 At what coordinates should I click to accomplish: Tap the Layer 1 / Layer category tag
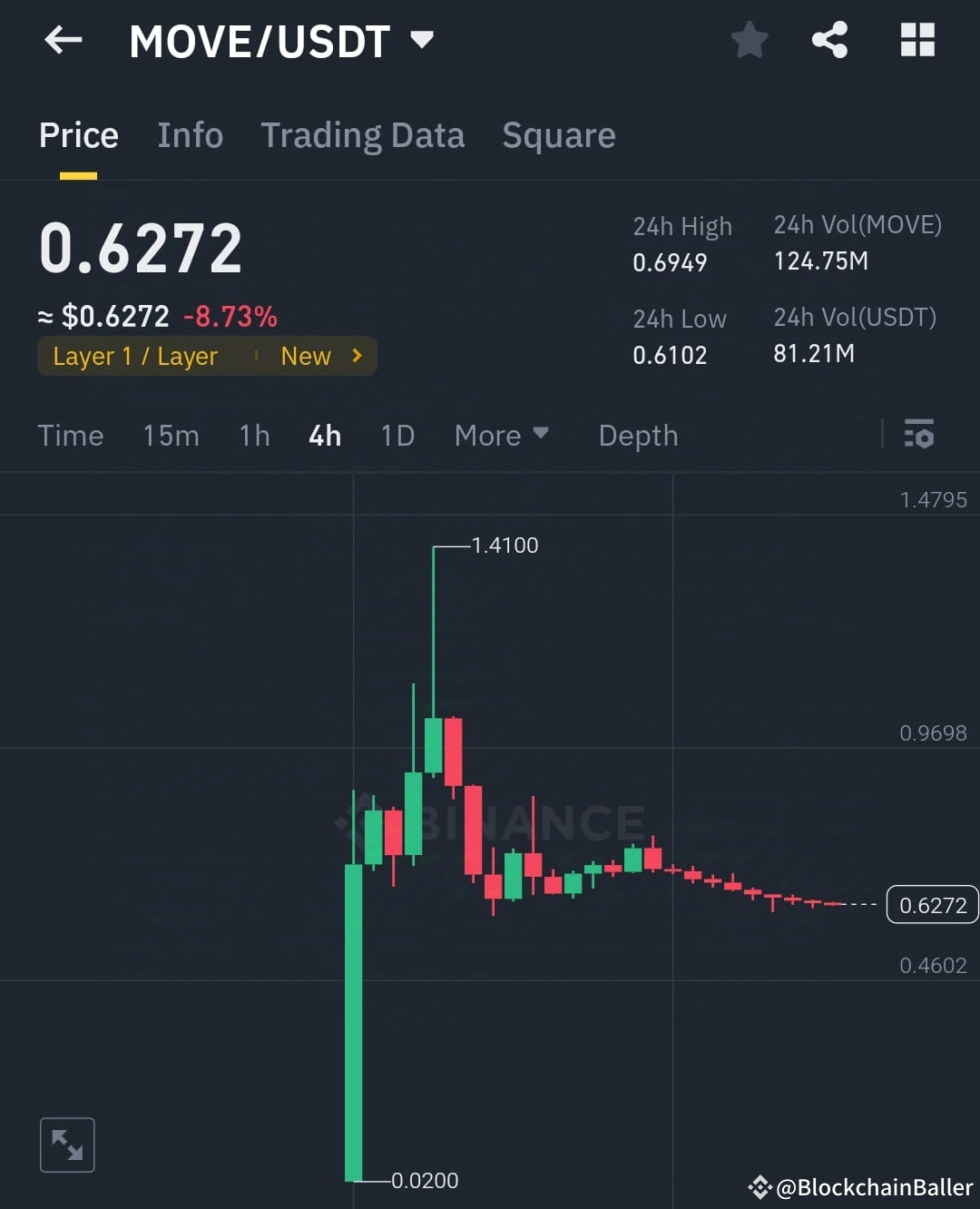(136, 356)
